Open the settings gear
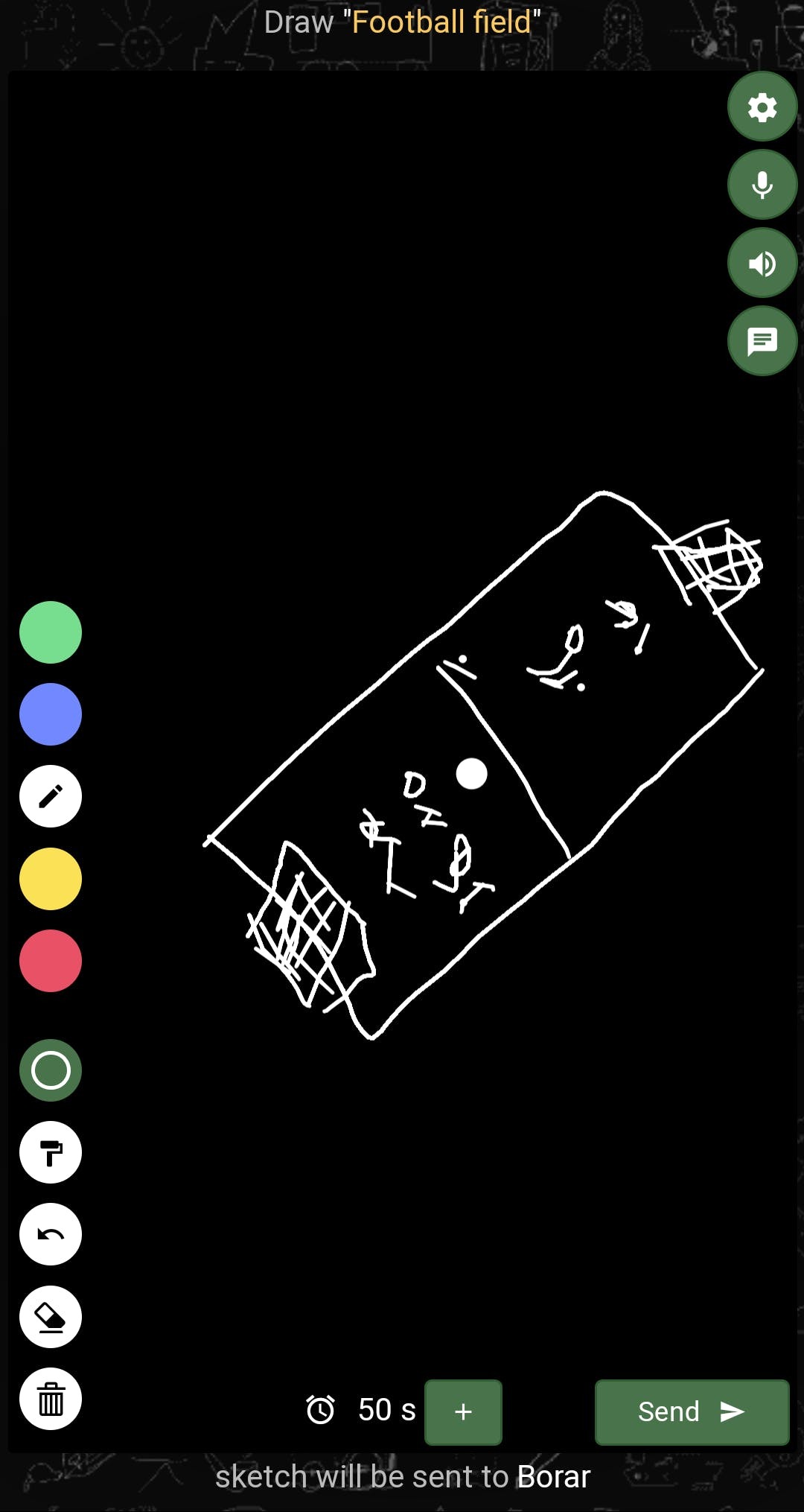Image resolution: width=804 pixels, height=1512 pixels. click(762, 107)
